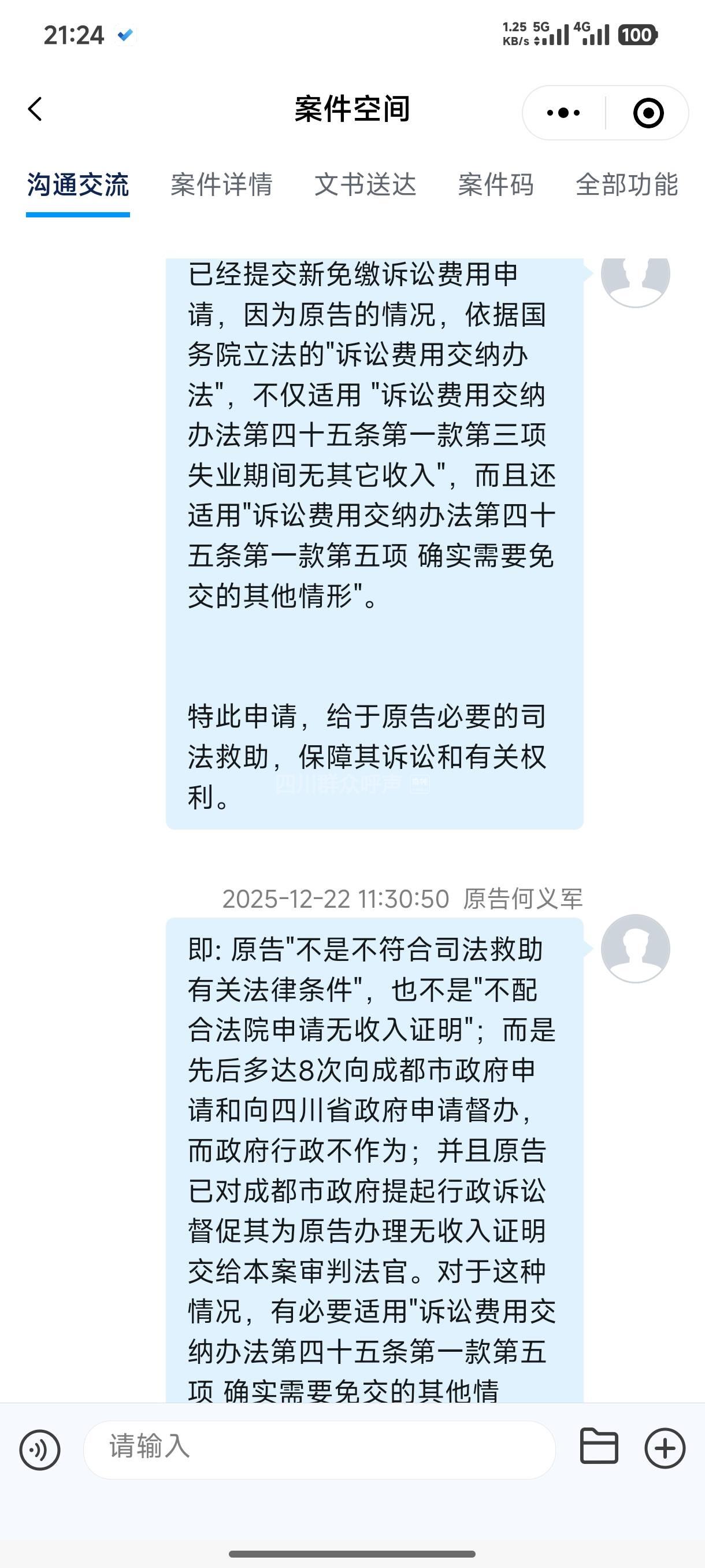Switch to the 案件详情 tab
This screenshot has width=705, height=1568.
(x=221, y=184)
